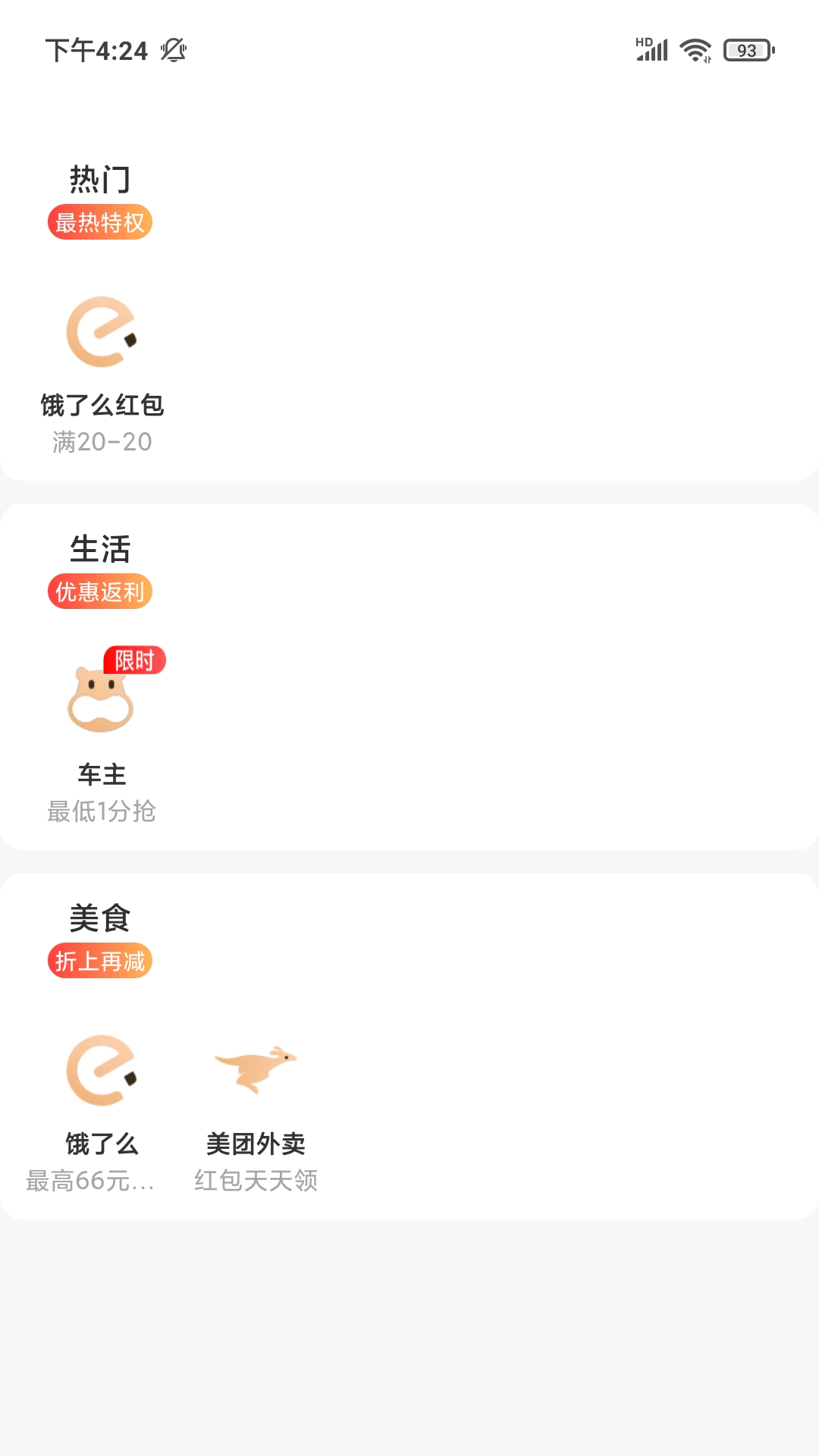Image resolution: width=819 pixels, height=1456 pixels.
Task: Open 饿了么红包 under 热门
Action: pyautogui.click(x=102, y=373)
